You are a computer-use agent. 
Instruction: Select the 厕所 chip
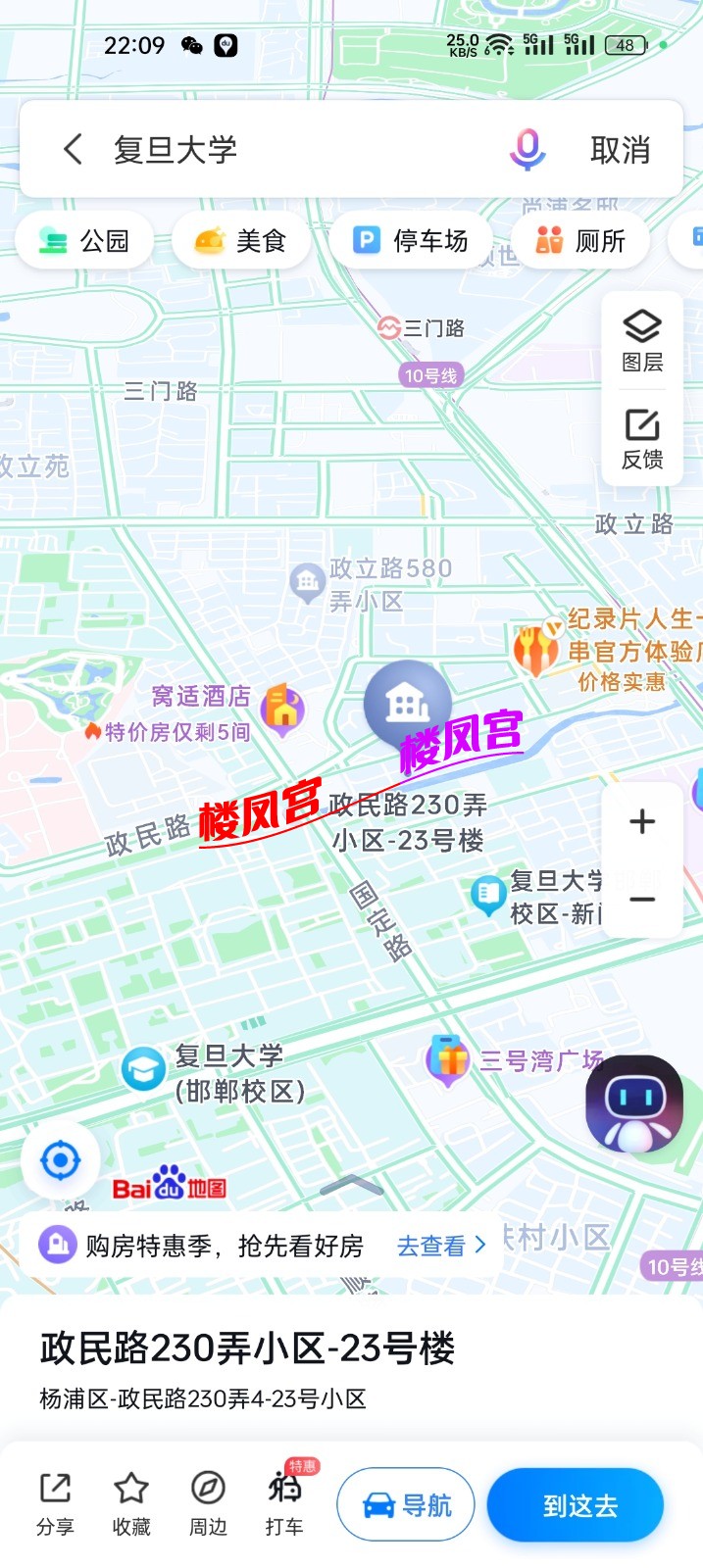[x=580, y=241]
